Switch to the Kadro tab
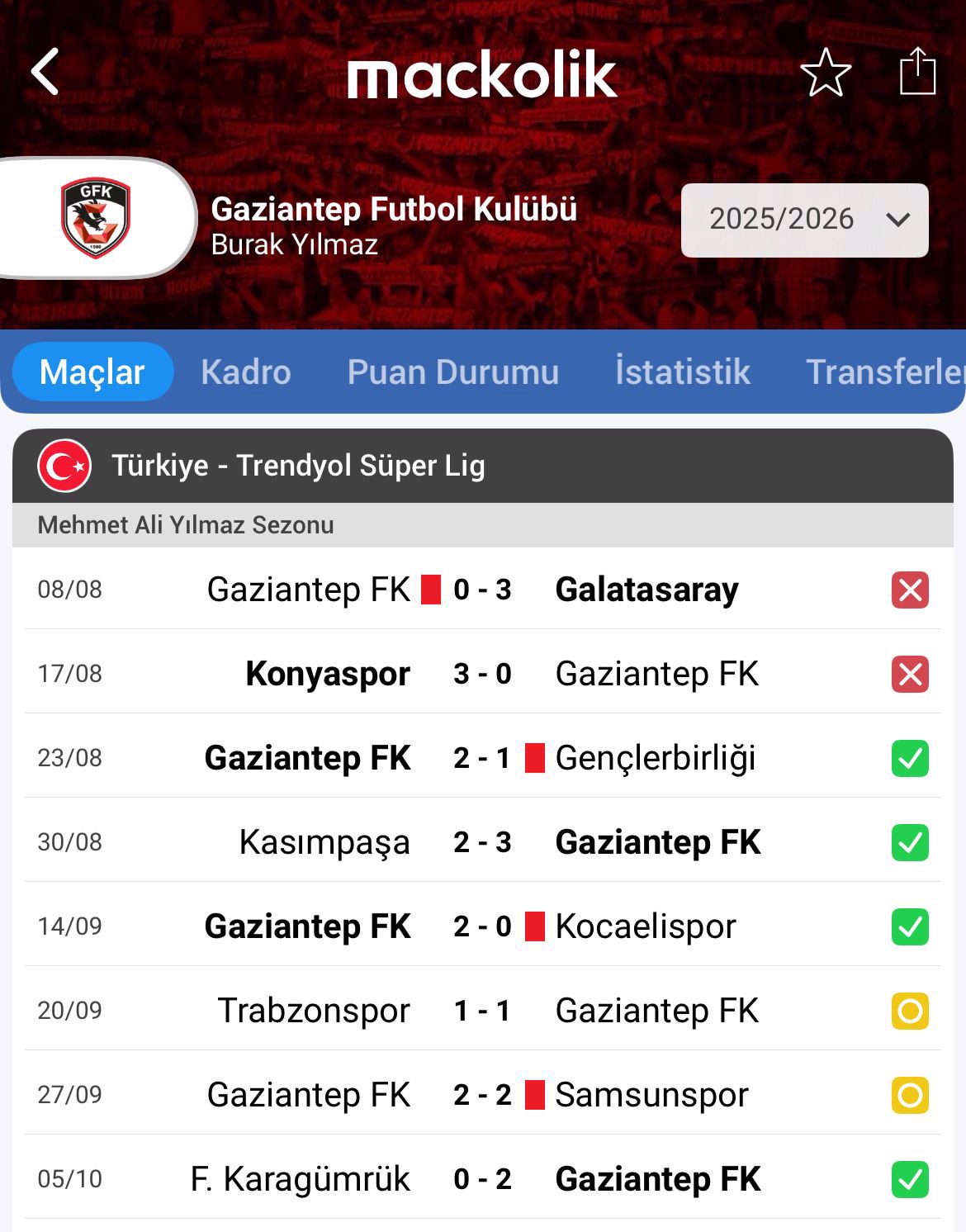The image size is (966, 1232). tap(245, 372)
